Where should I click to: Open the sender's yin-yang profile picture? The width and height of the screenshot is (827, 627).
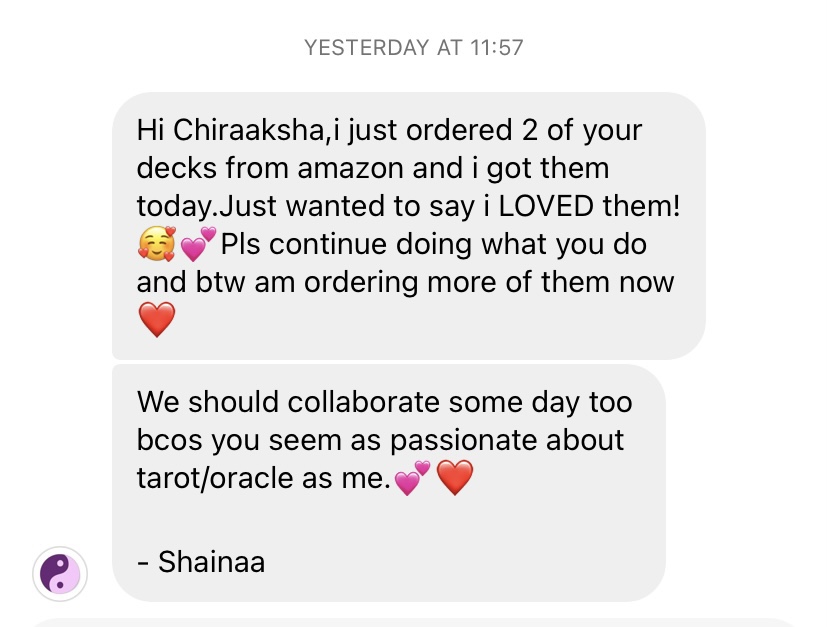(60, 573)
